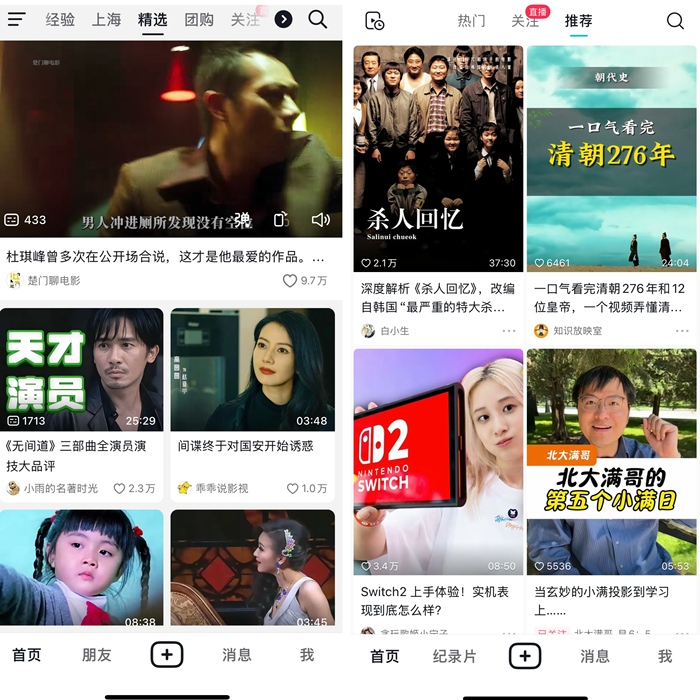Like the 杜琪峰 video with 9.7万 likes
Screen dimensions: 700x700
click(x=290, y=281)
